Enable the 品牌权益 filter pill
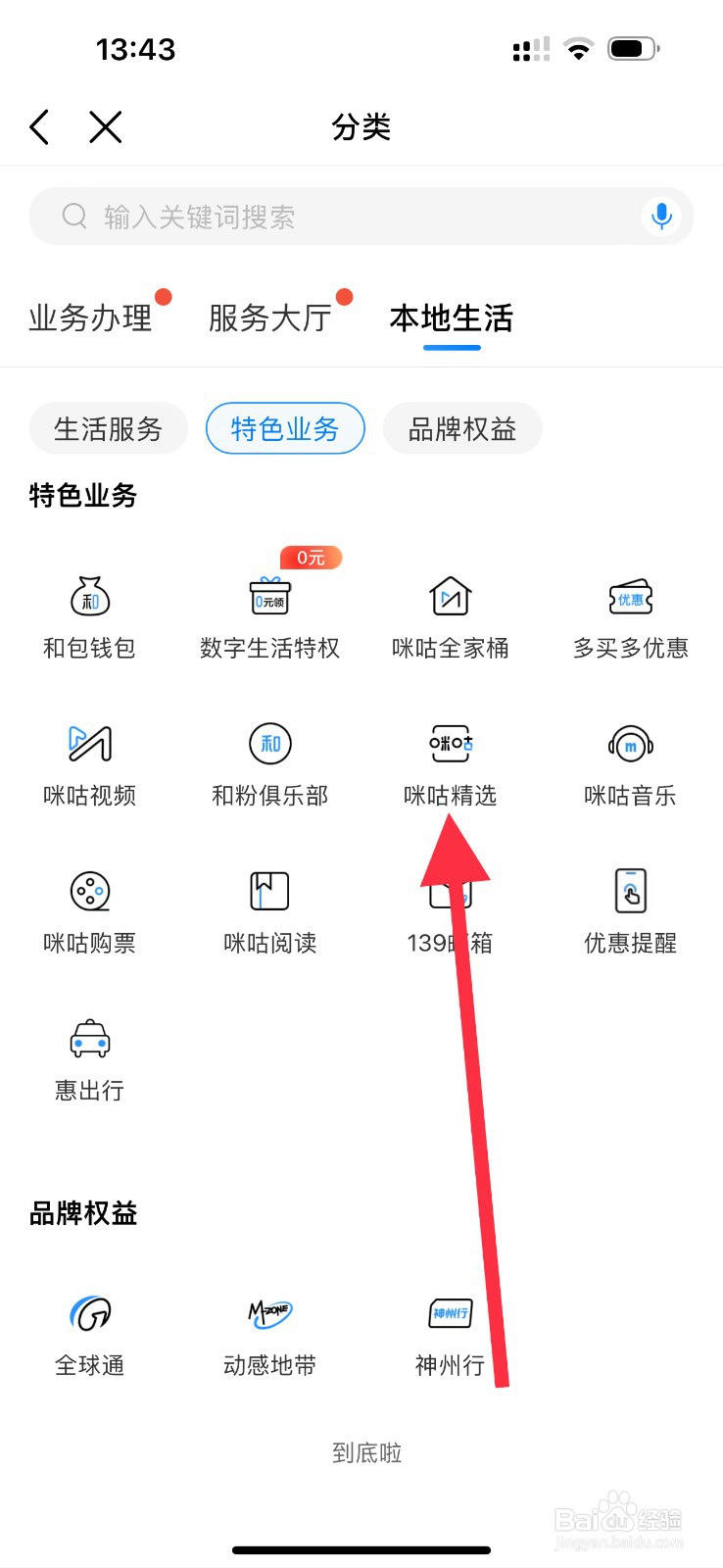Viewport: 723px width, 1568px height. (462, 428)
